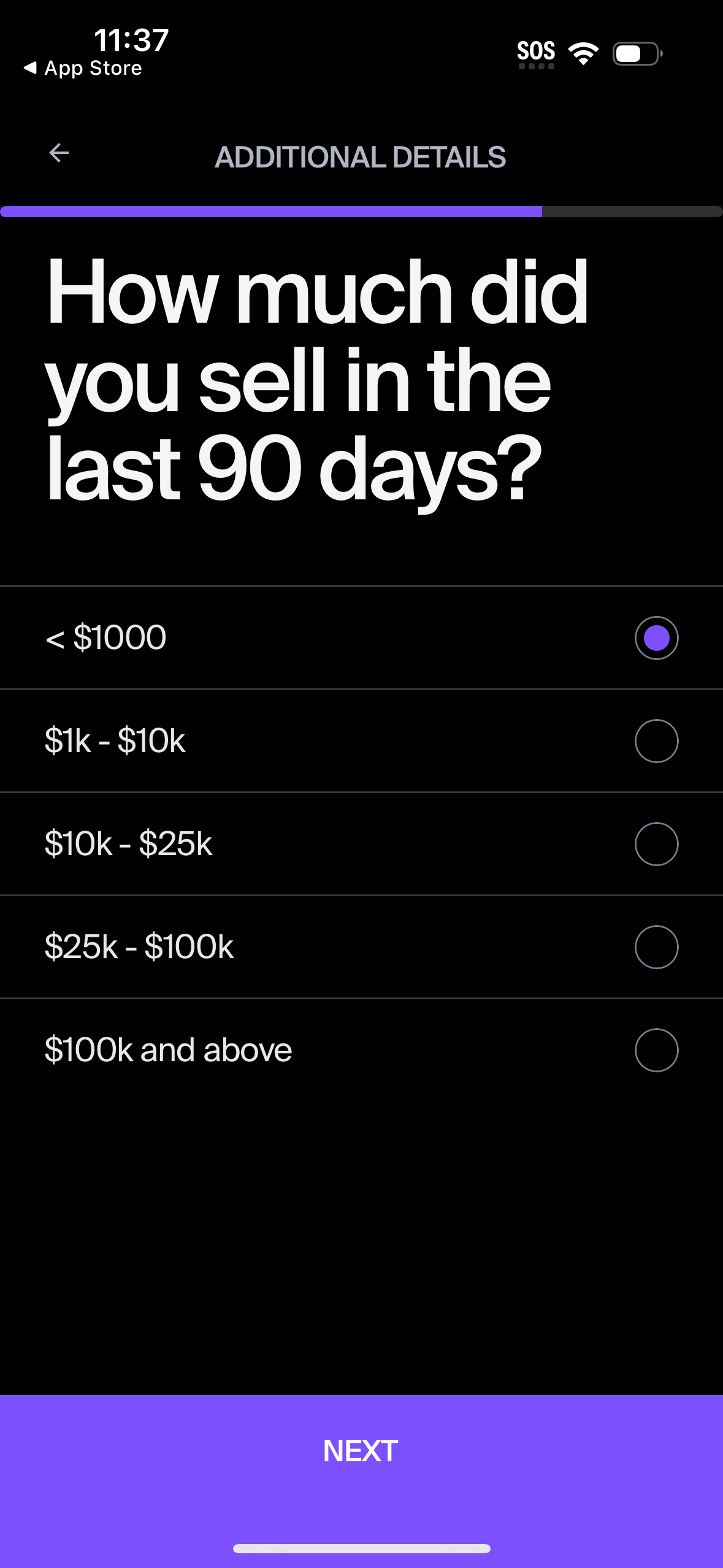Tap the SOS cellular status indicator
This screenshot has width=723, height=1568.
pos(536,52)
